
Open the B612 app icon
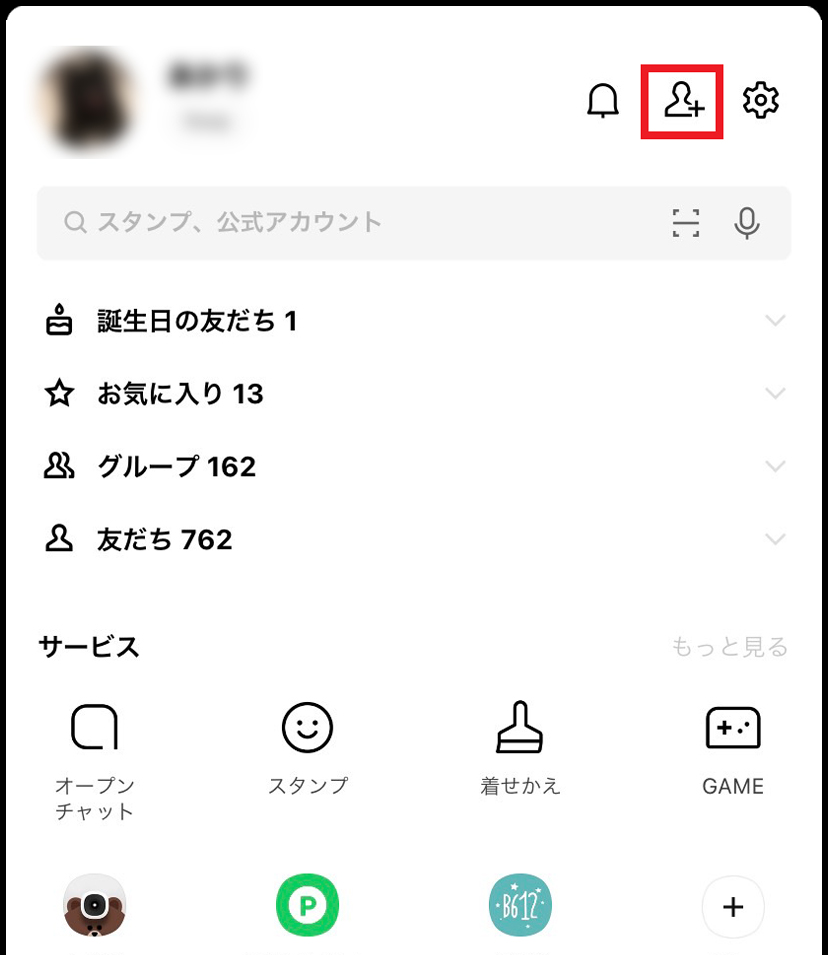click(520, 905)
